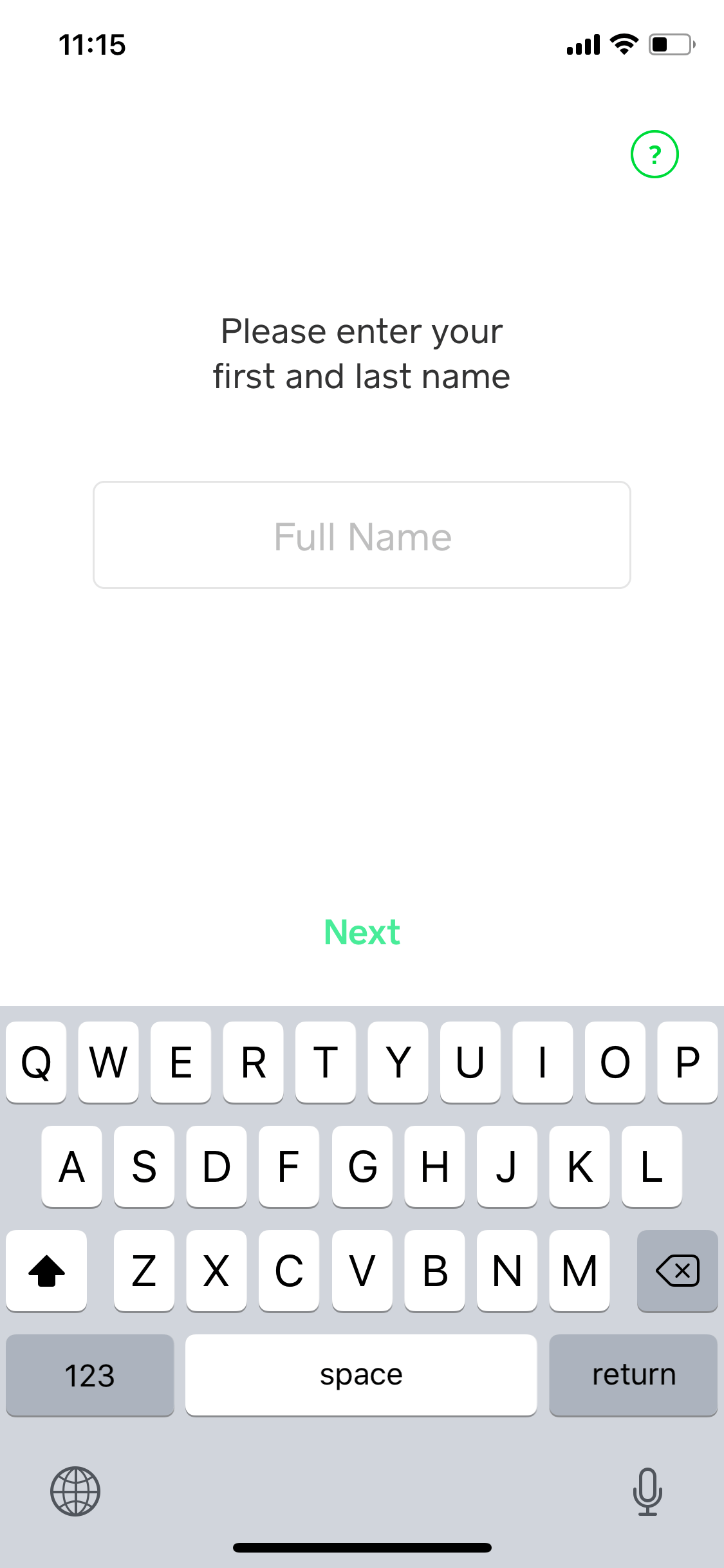
Task: Tap the Full Name text field
Action: (362, 535)
